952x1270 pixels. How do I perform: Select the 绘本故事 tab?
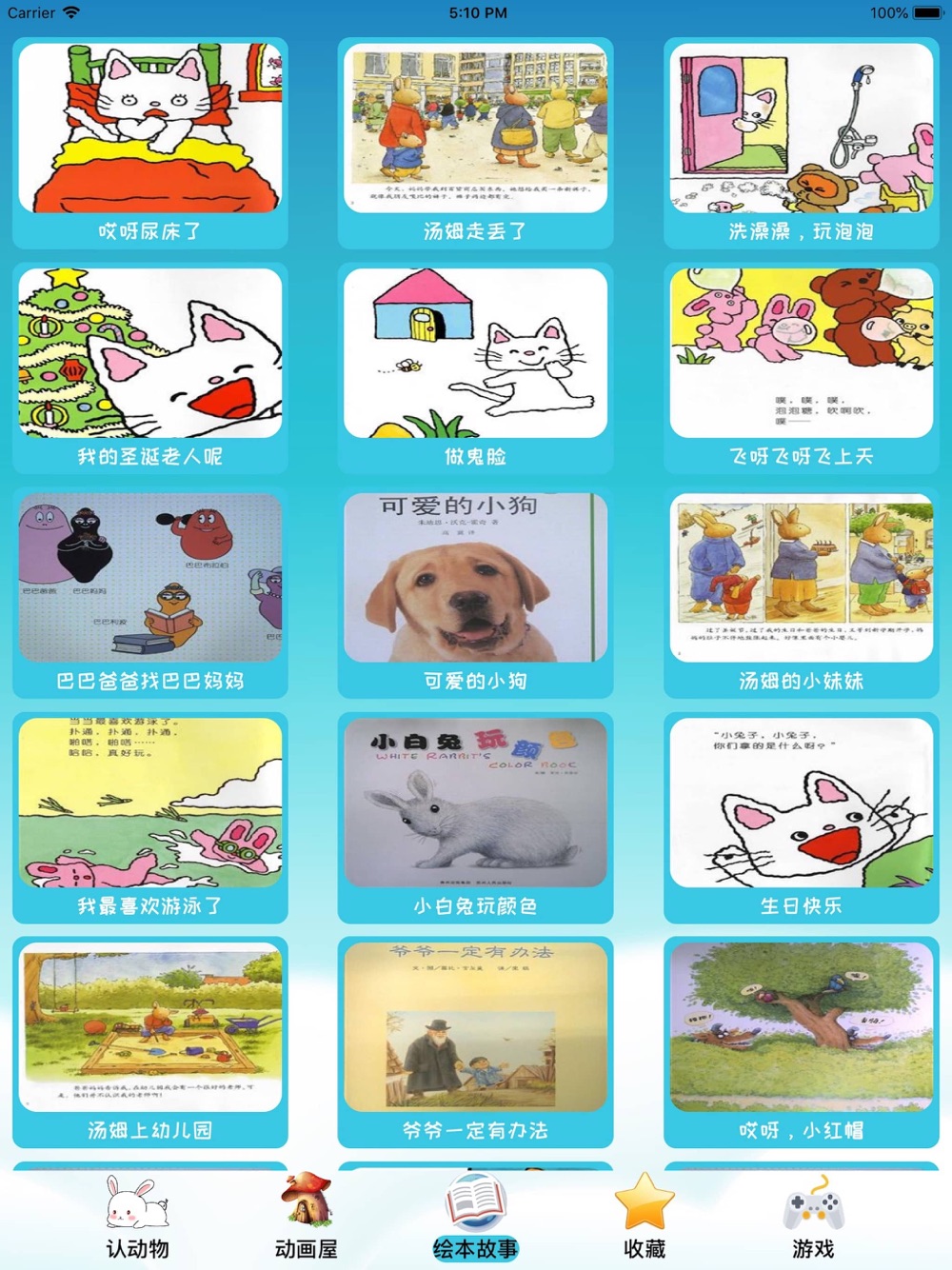click(x=475, y=1219)
